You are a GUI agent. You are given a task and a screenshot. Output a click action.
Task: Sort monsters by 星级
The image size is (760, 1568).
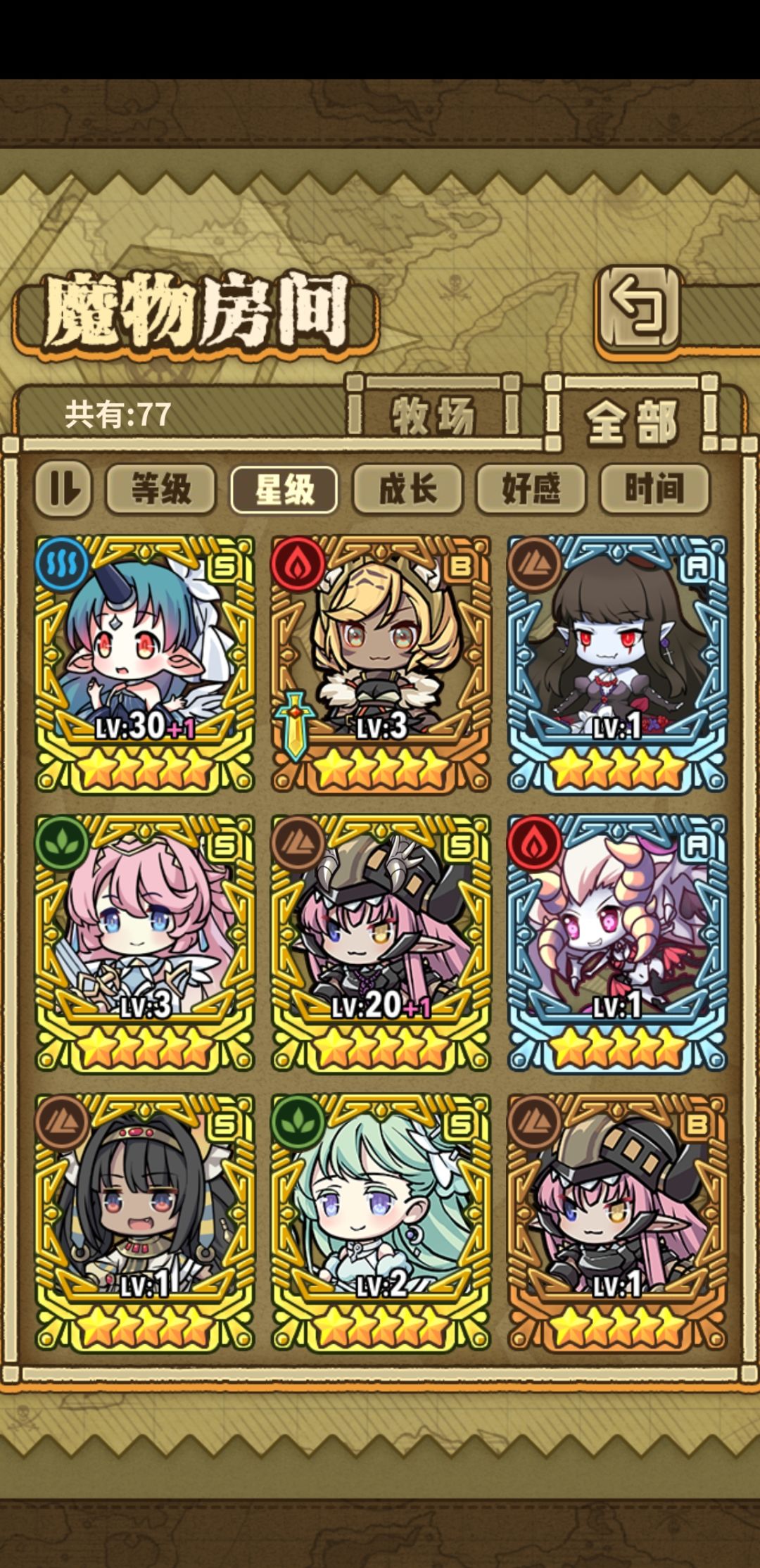pos(284,489)
